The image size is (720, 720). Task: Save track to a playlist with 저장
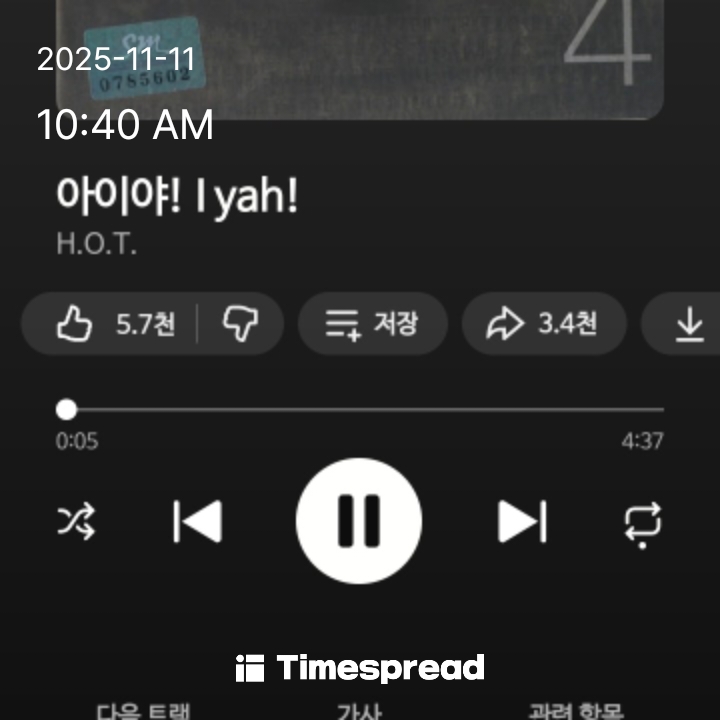(x=371, y=324)
